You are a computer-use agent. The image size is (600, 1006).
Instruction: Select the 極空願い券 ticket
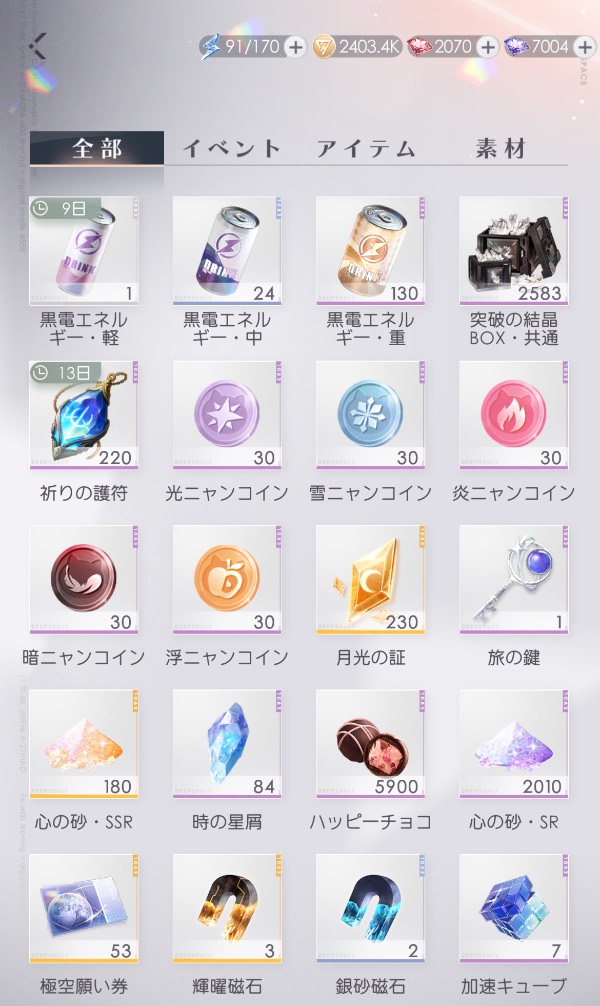(84, 908)
